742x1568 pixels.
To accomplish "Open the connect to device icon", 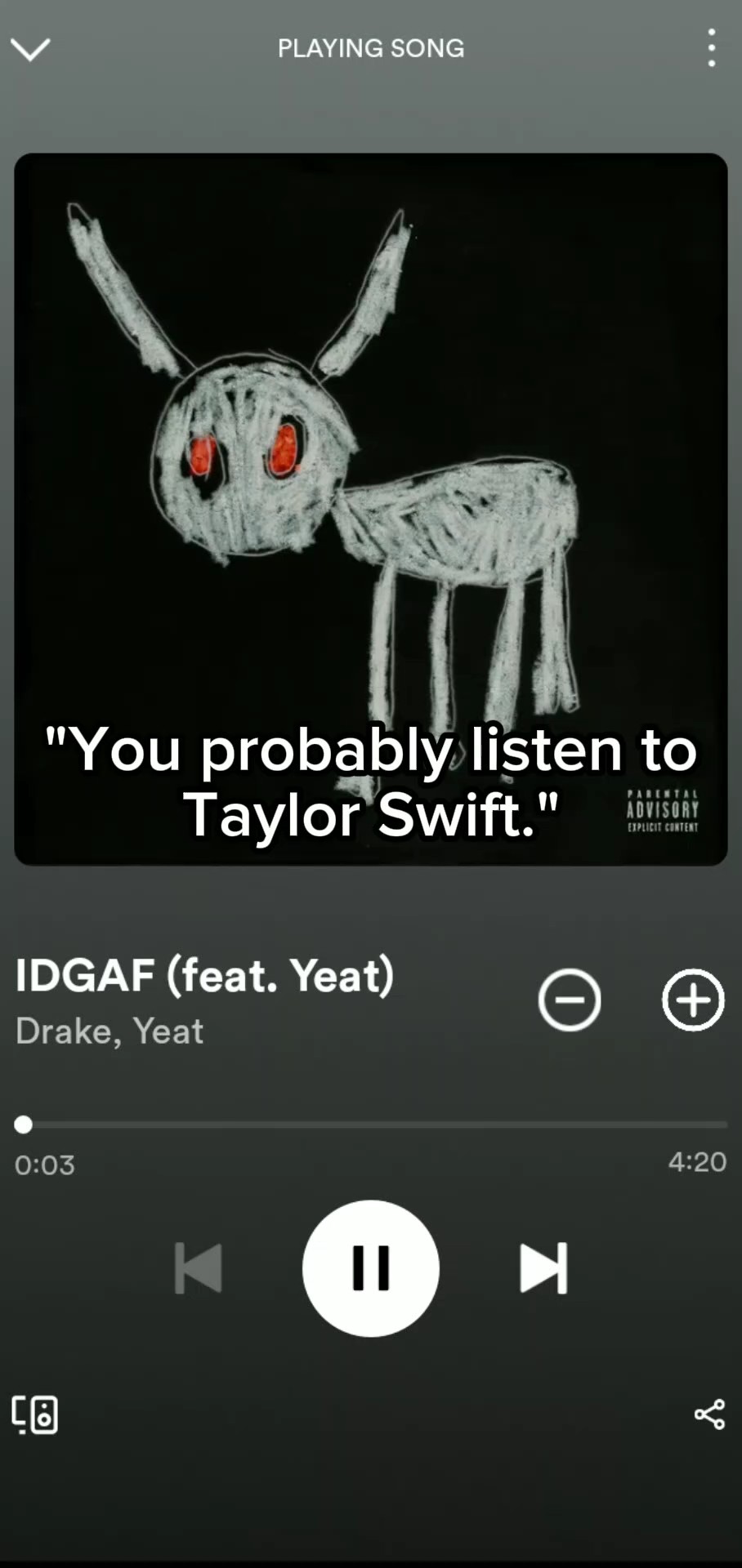I will 34,1414.
